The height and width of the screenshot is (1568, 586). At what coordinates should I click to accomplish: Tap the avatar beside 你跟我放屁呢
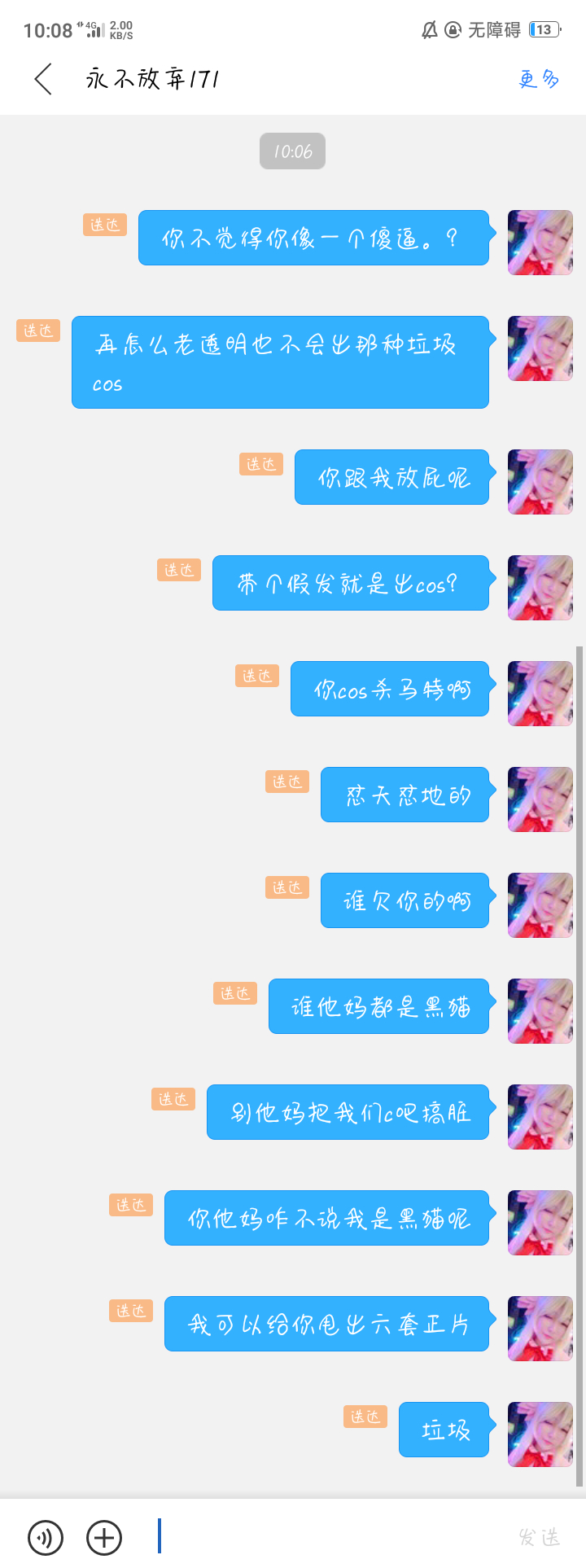click(x=540, y=481)
